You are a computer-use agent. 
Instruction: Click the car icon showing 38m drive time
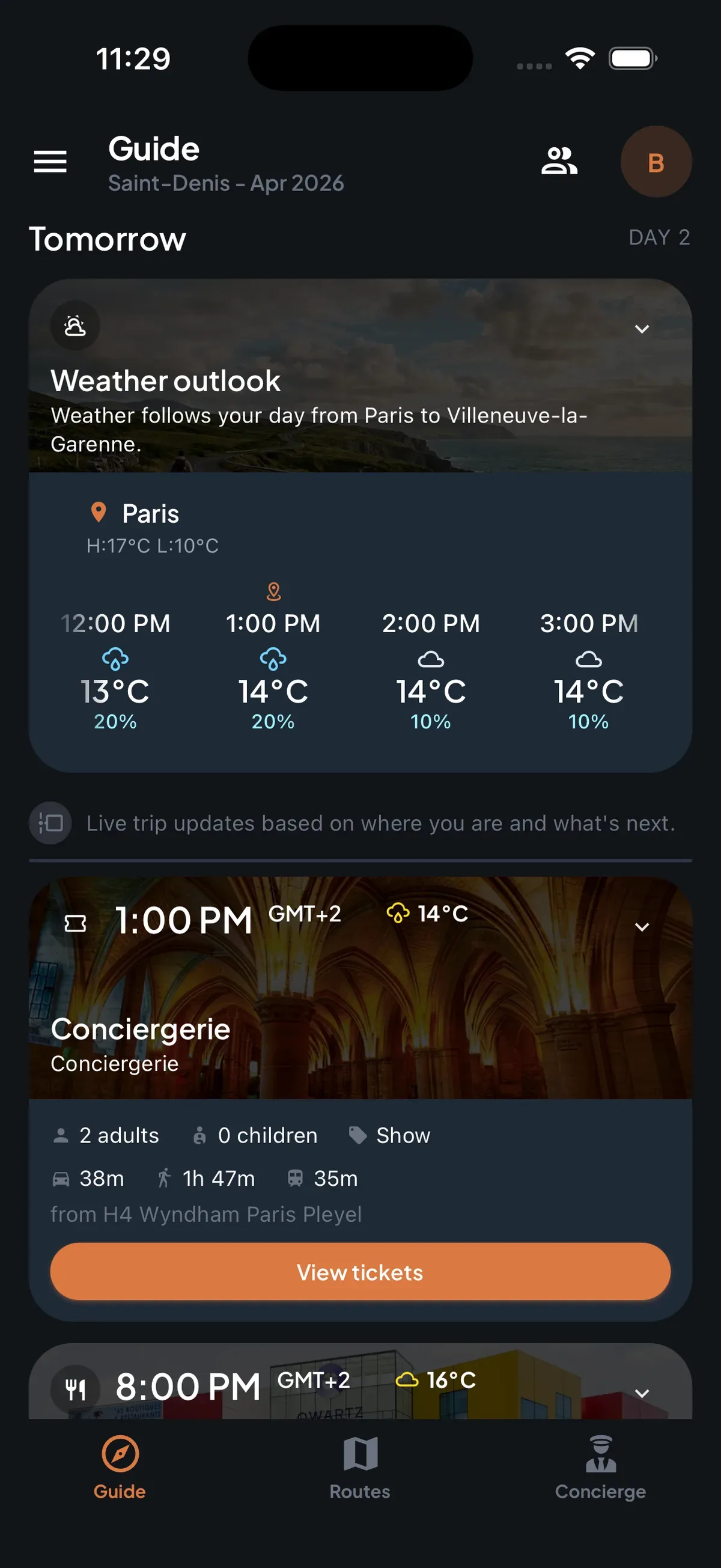(x=61, y=1178)
